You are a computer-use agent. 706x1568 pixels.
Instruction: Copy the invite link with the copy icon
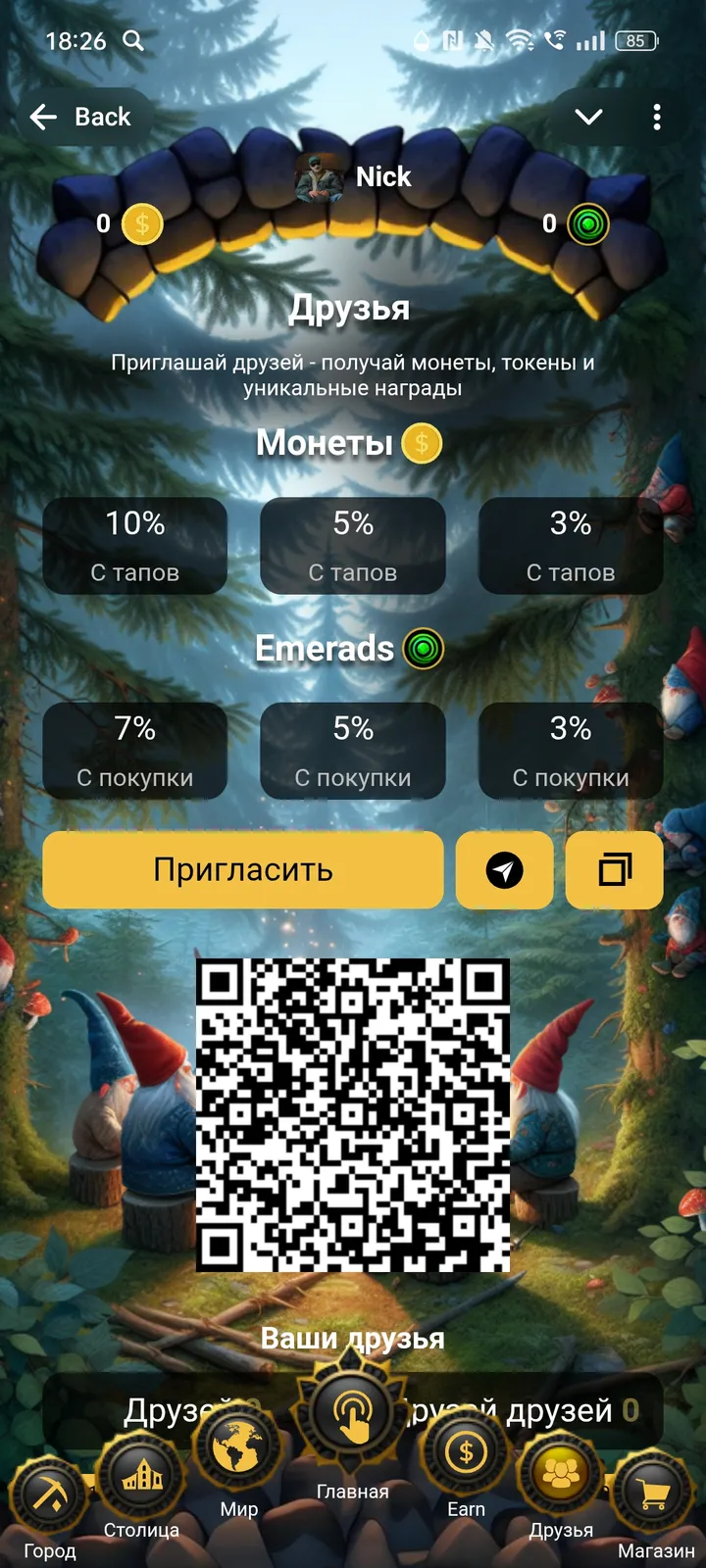(x=614, y=870)
